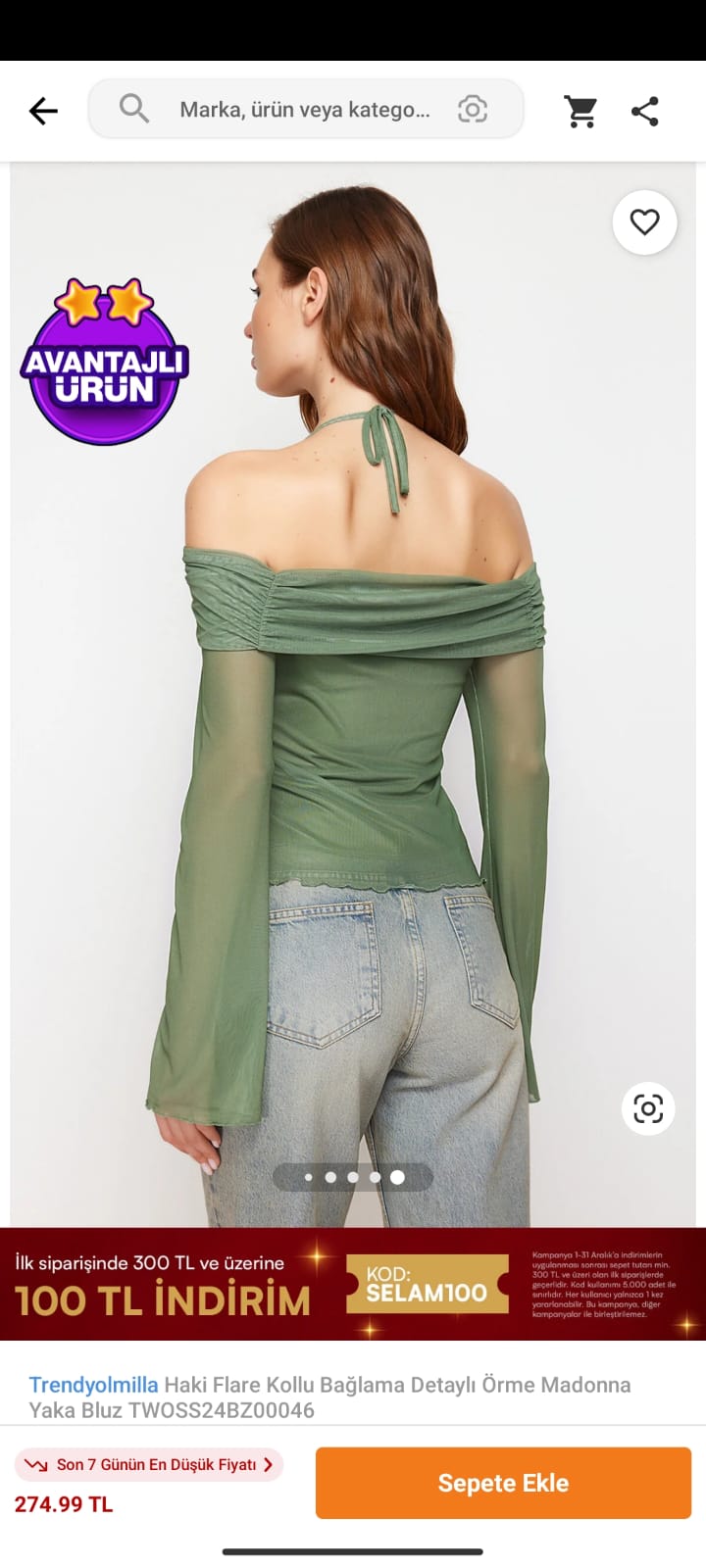Add this blouse to favorites
706x1568 pixels.
click(x=644, y=222)
